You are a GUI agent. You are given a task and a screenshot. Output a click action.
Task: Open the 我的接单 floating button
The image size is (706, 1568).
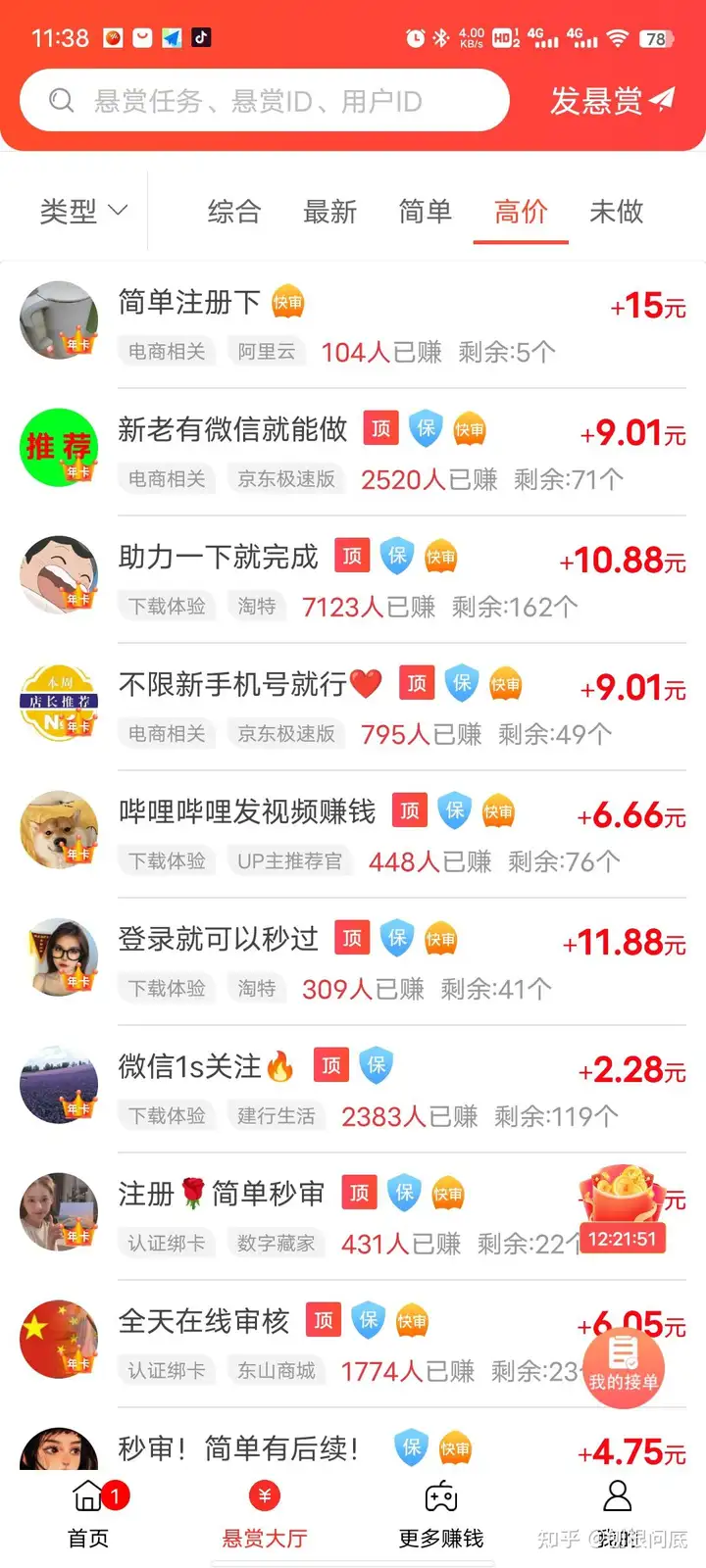pyautogui.click(x=623, y=1368)
